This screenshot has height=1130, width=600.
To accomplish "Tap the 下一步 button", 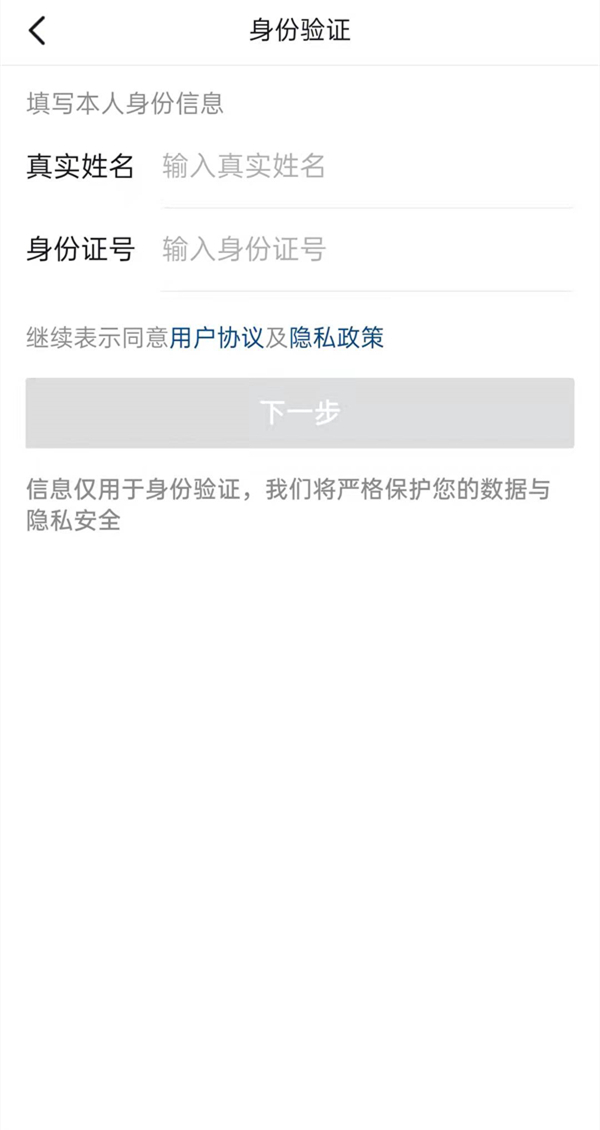I will tap(300, 413).
